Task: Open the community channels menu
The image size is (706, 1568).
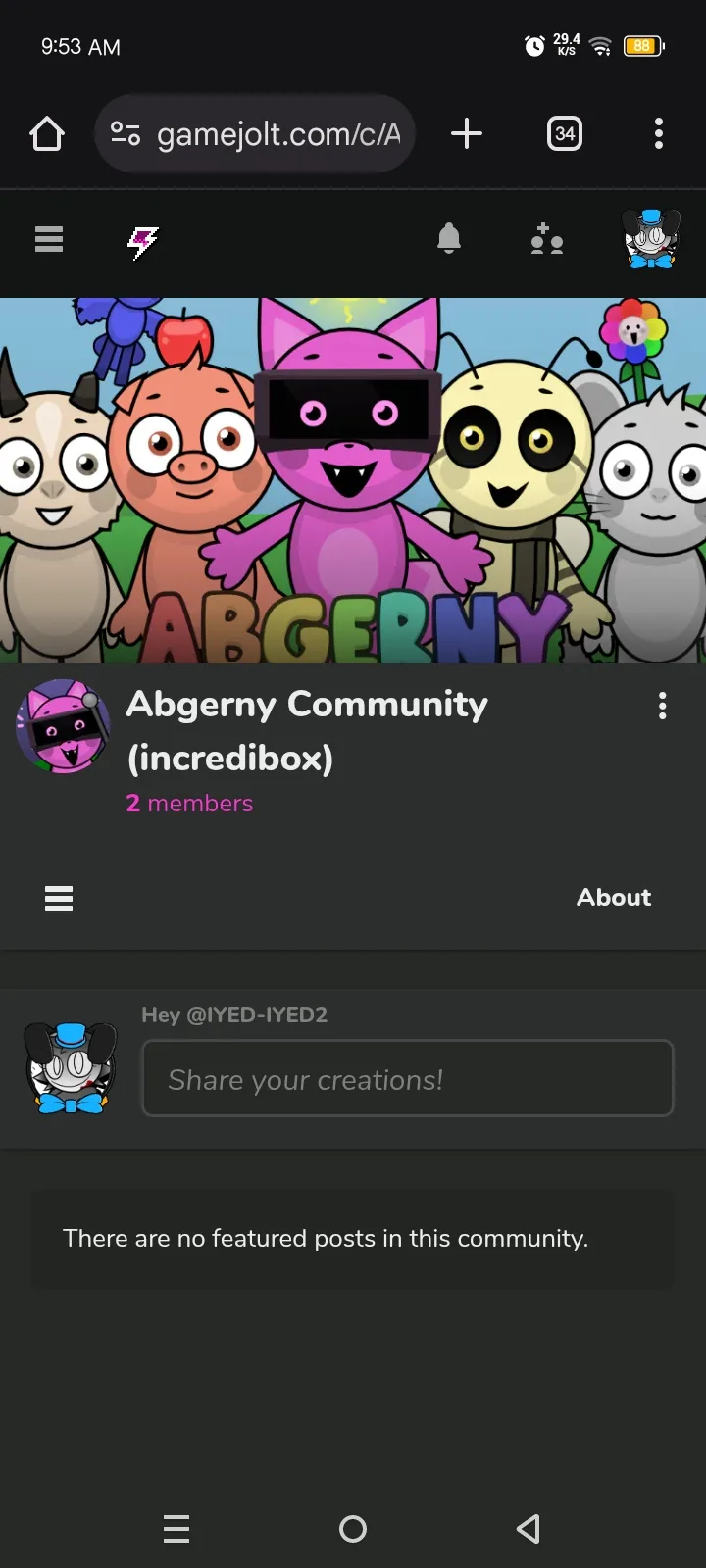Action: pyautogui.click(x=59, y=898)
